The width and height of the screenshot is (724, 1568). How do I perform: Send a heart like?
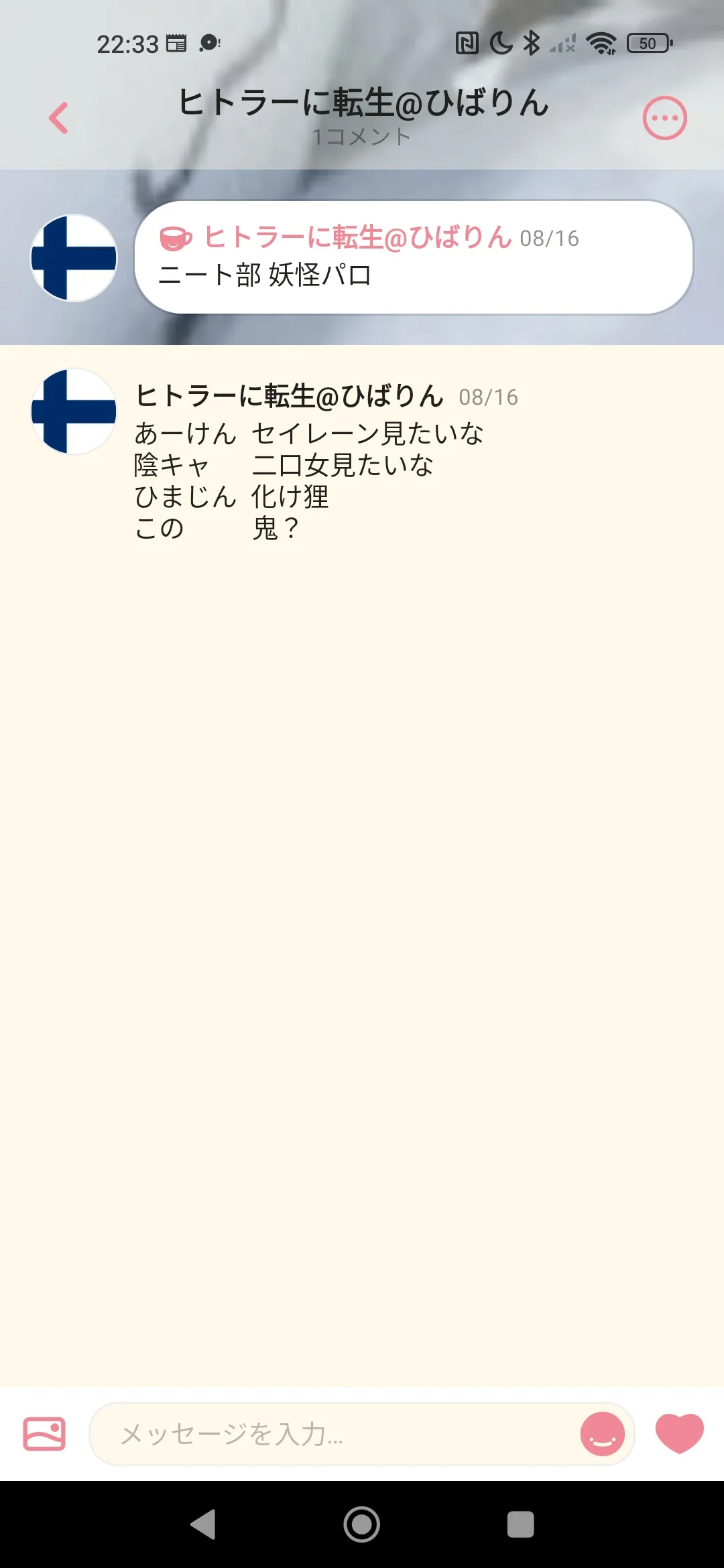679,1433
